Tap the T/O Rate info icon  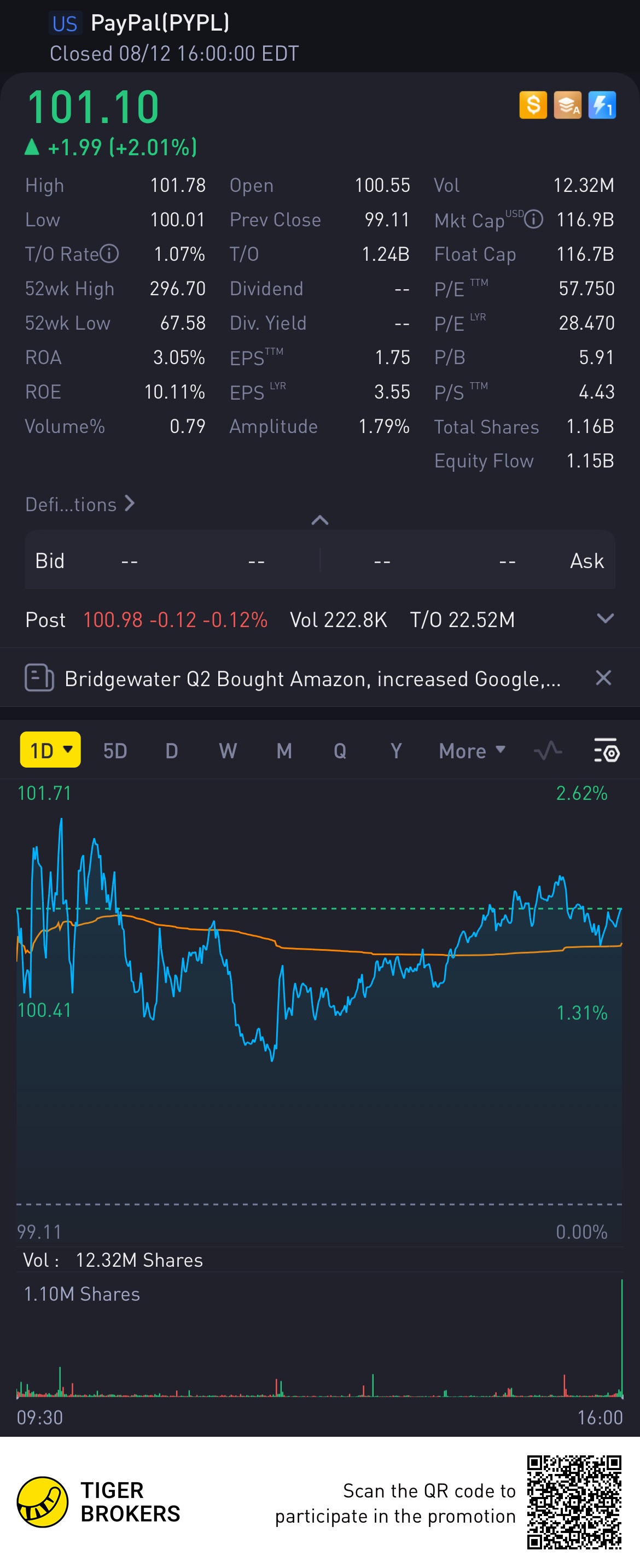click(x=109, y=253)
